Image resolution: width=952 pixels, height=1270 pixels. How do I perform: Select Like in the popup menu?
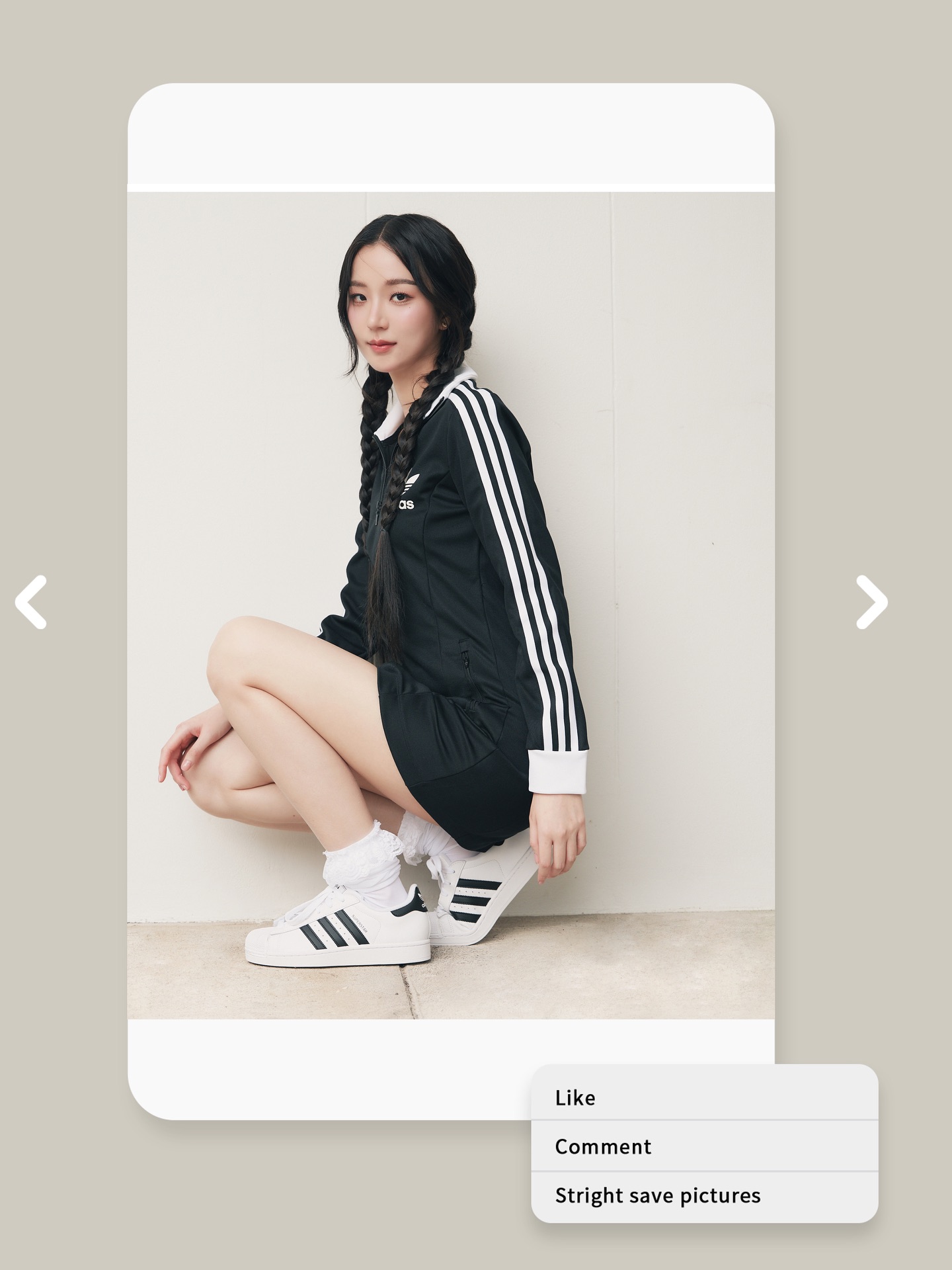703,1099
